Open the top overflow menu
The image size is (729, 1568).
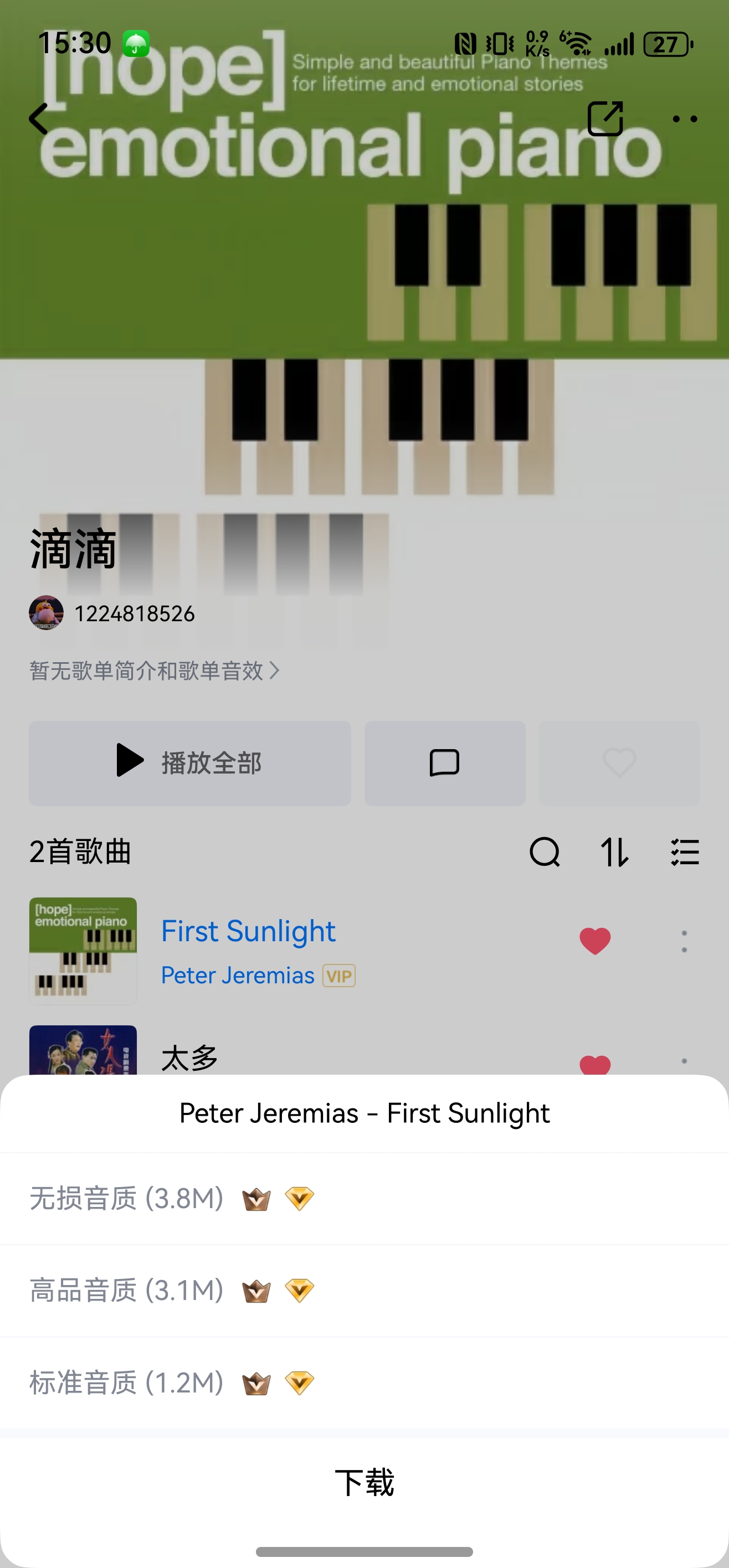point(685,118)
